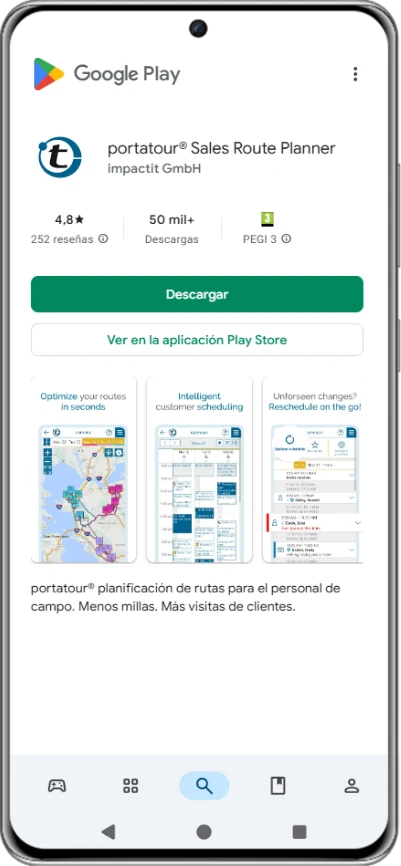View the 'Reschedule on the go' screenshot

(313, 469)
